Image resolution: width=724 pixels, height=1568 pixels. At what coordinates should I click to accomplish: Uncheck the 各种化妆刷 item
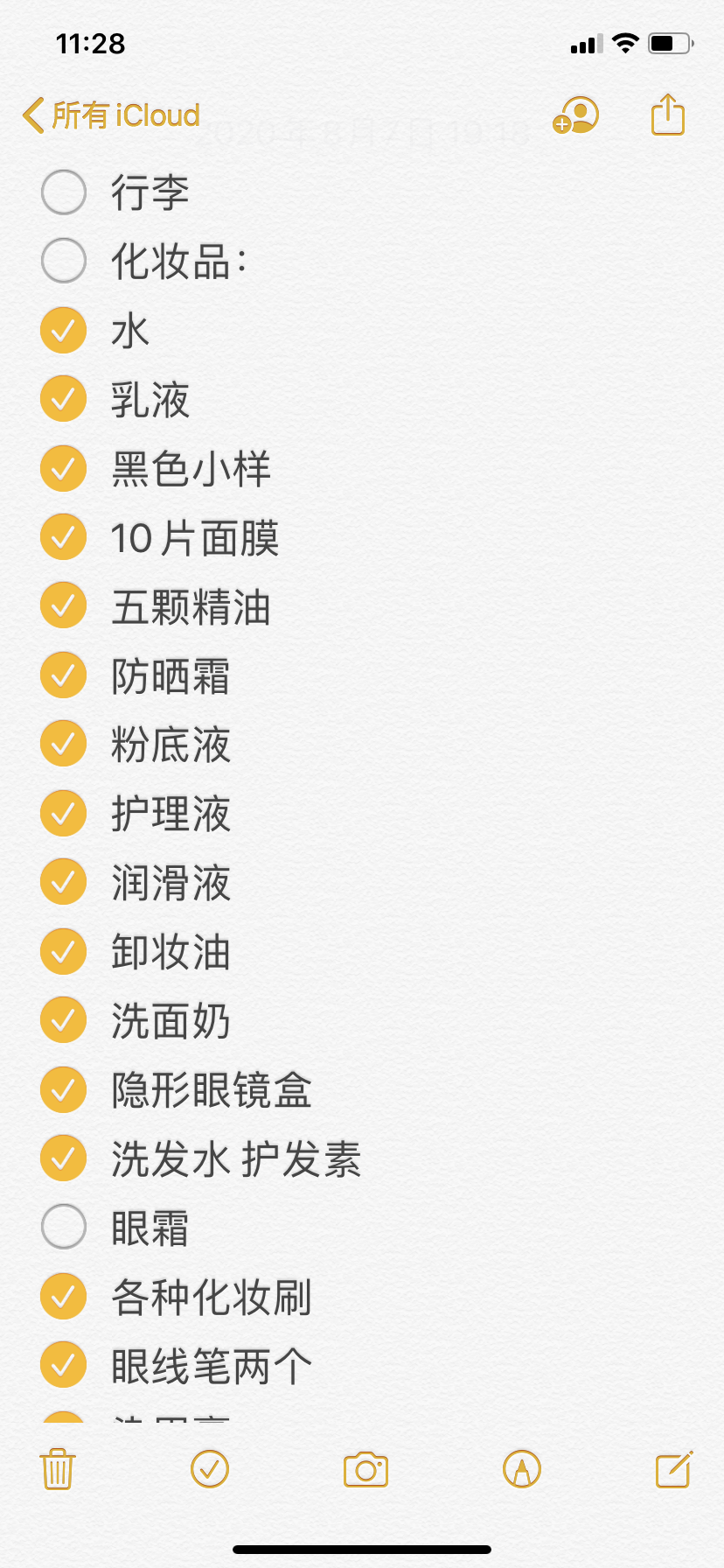click(x=64, y=1296)
